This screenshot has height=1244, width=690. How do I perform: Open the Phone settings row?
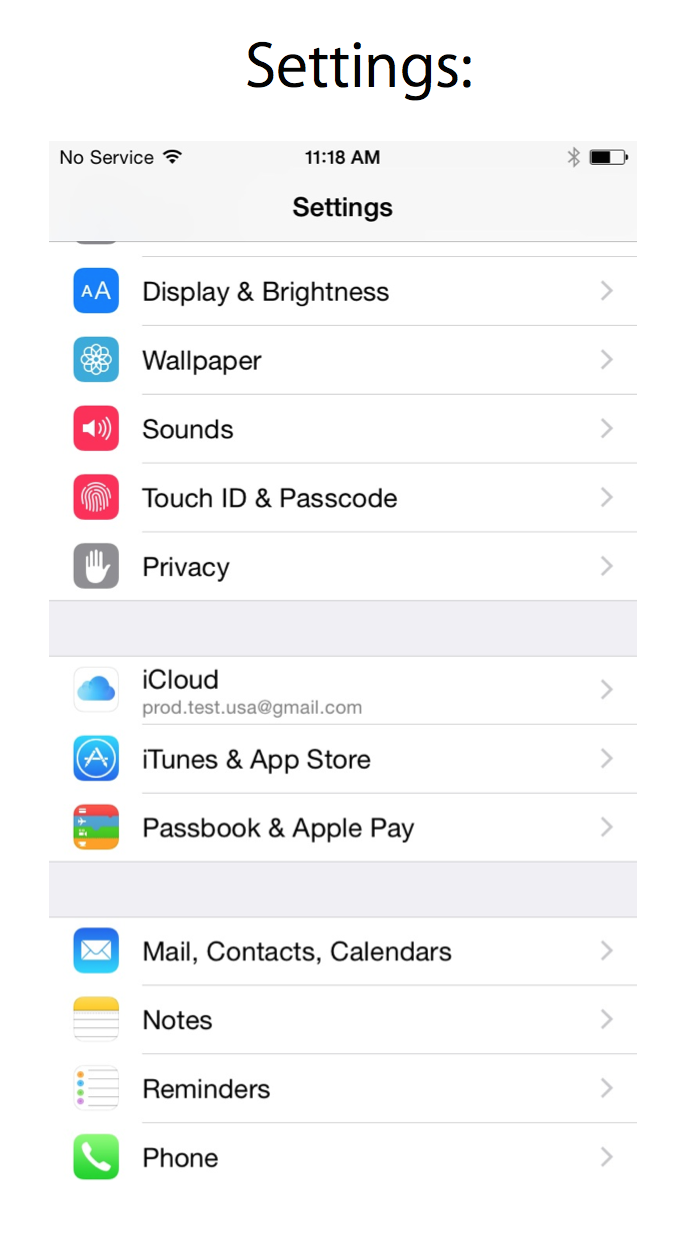coord(343,1158)
